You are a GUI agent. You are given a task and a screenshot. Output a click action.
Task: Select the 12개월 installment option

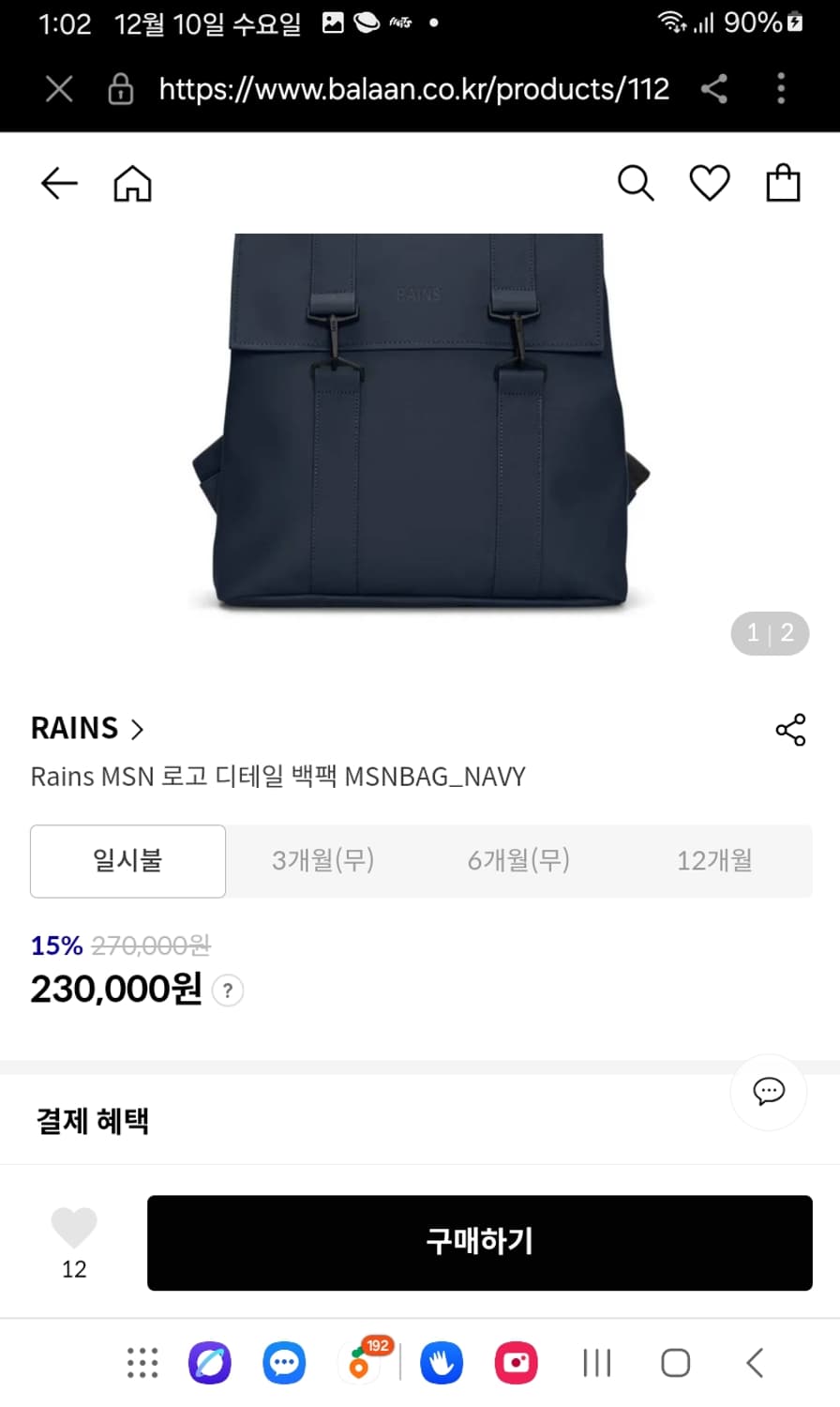click(x=713, y=860)
